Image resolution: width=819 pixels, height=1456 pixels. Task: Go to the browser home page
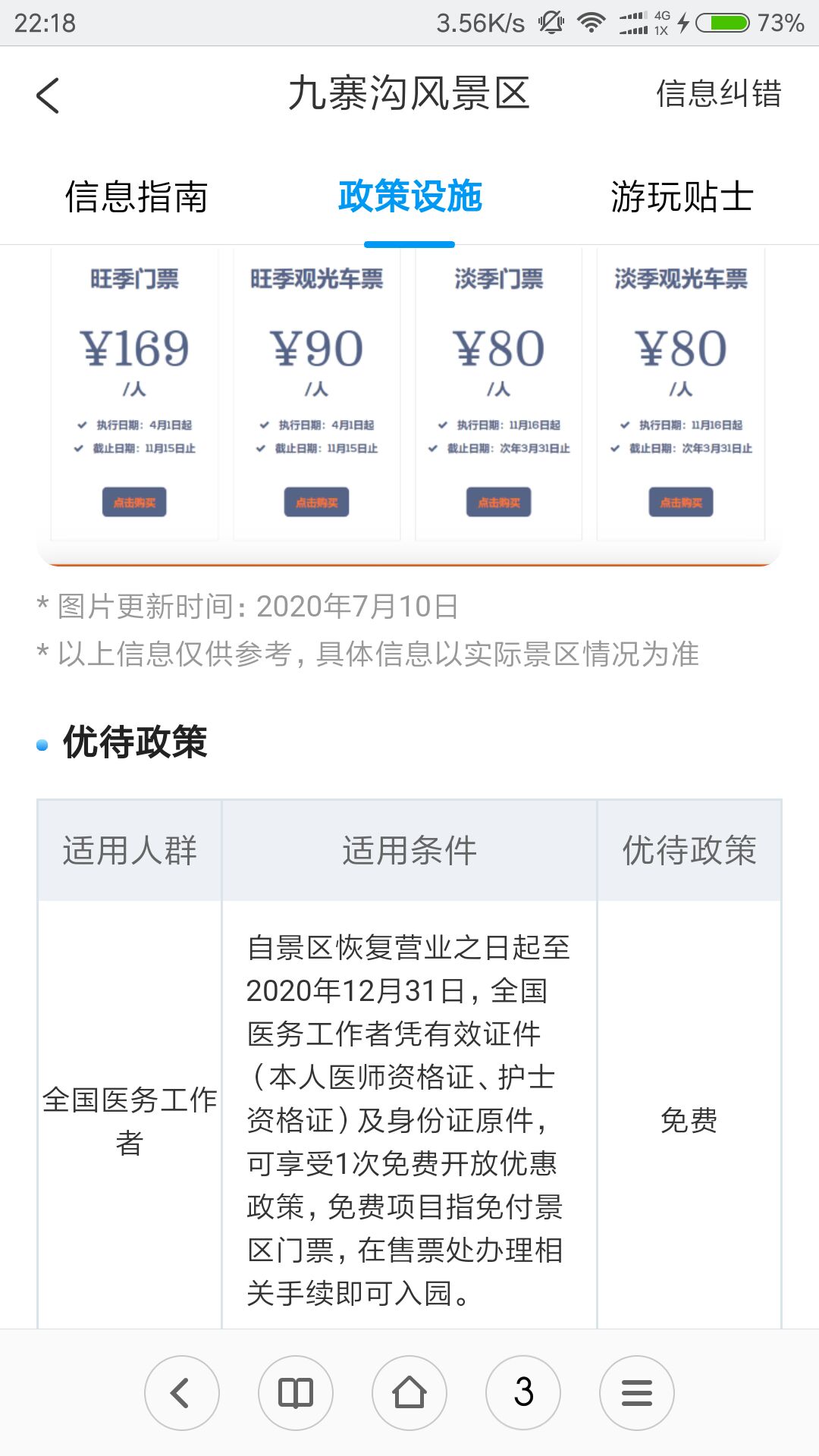point(409,1393)
